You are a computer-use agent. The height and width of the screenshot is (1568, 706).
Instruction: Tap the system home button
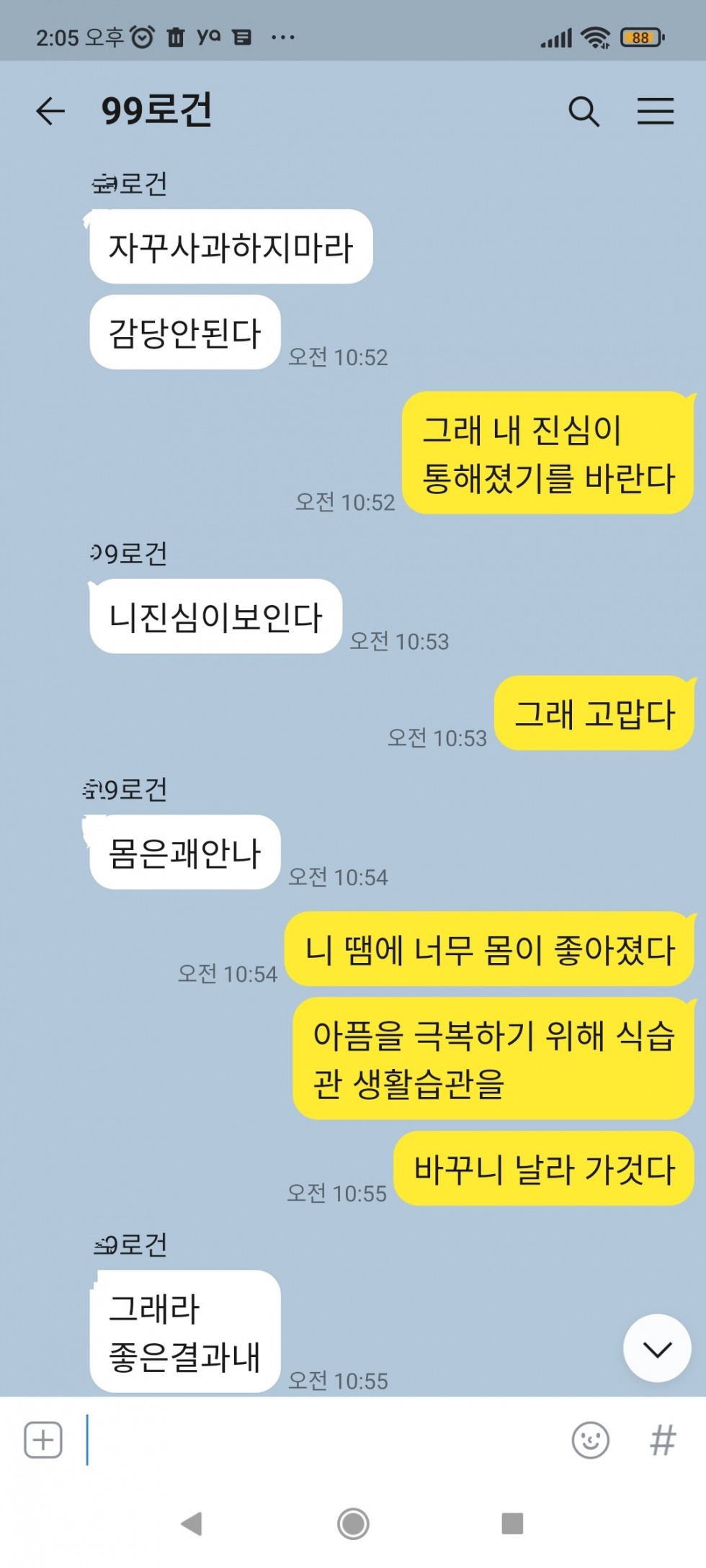pos(353,1523)
